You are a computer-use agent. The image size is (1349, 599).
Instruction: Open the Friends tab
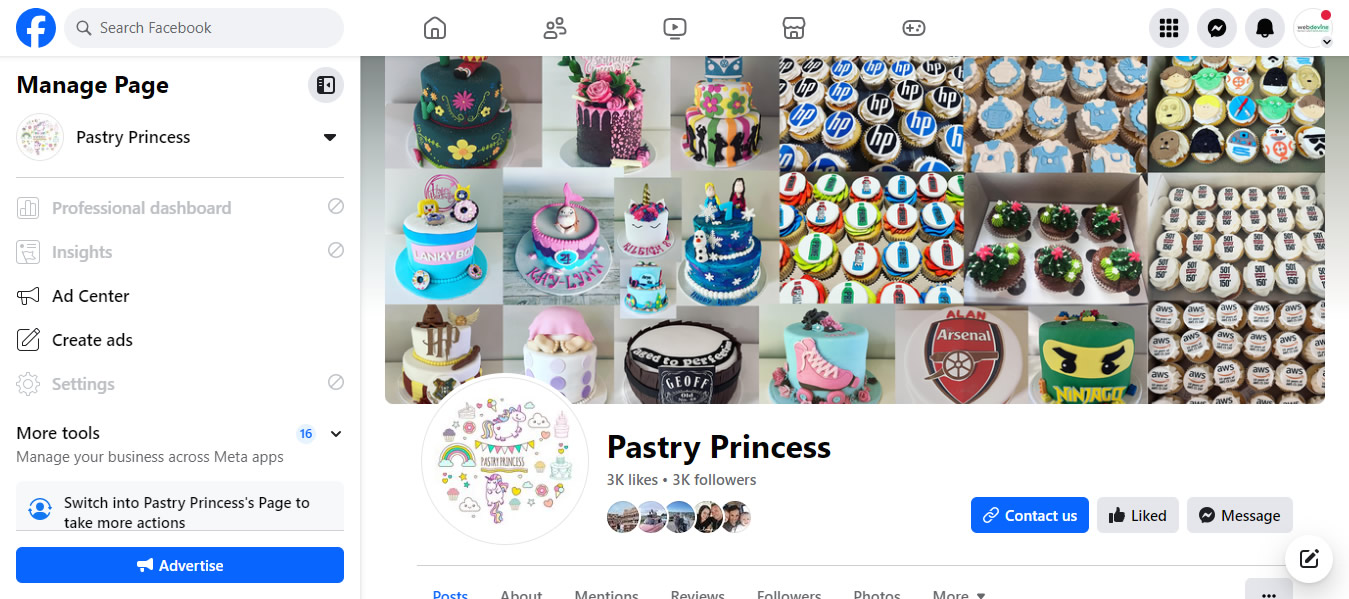555,28
